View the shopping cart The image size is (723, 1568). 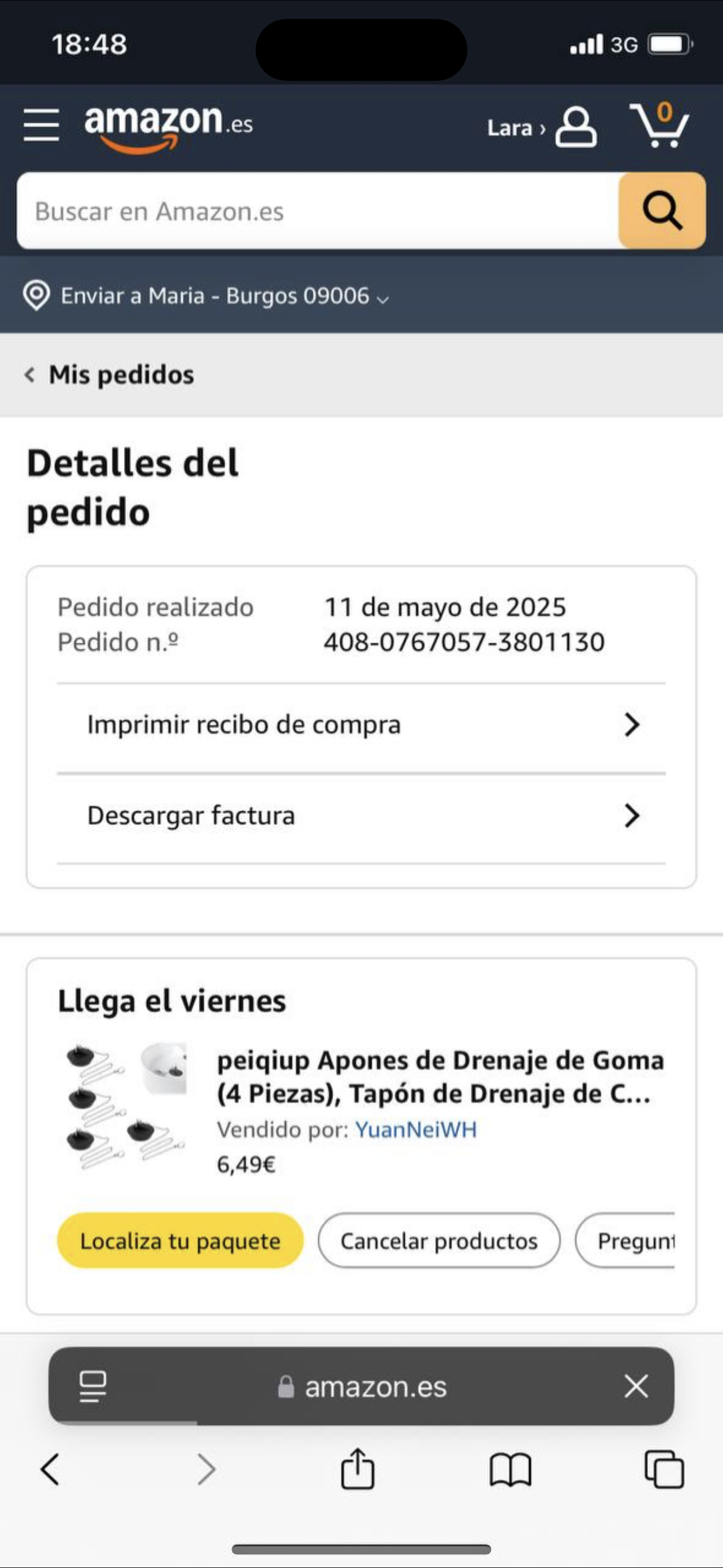(659, 126)
